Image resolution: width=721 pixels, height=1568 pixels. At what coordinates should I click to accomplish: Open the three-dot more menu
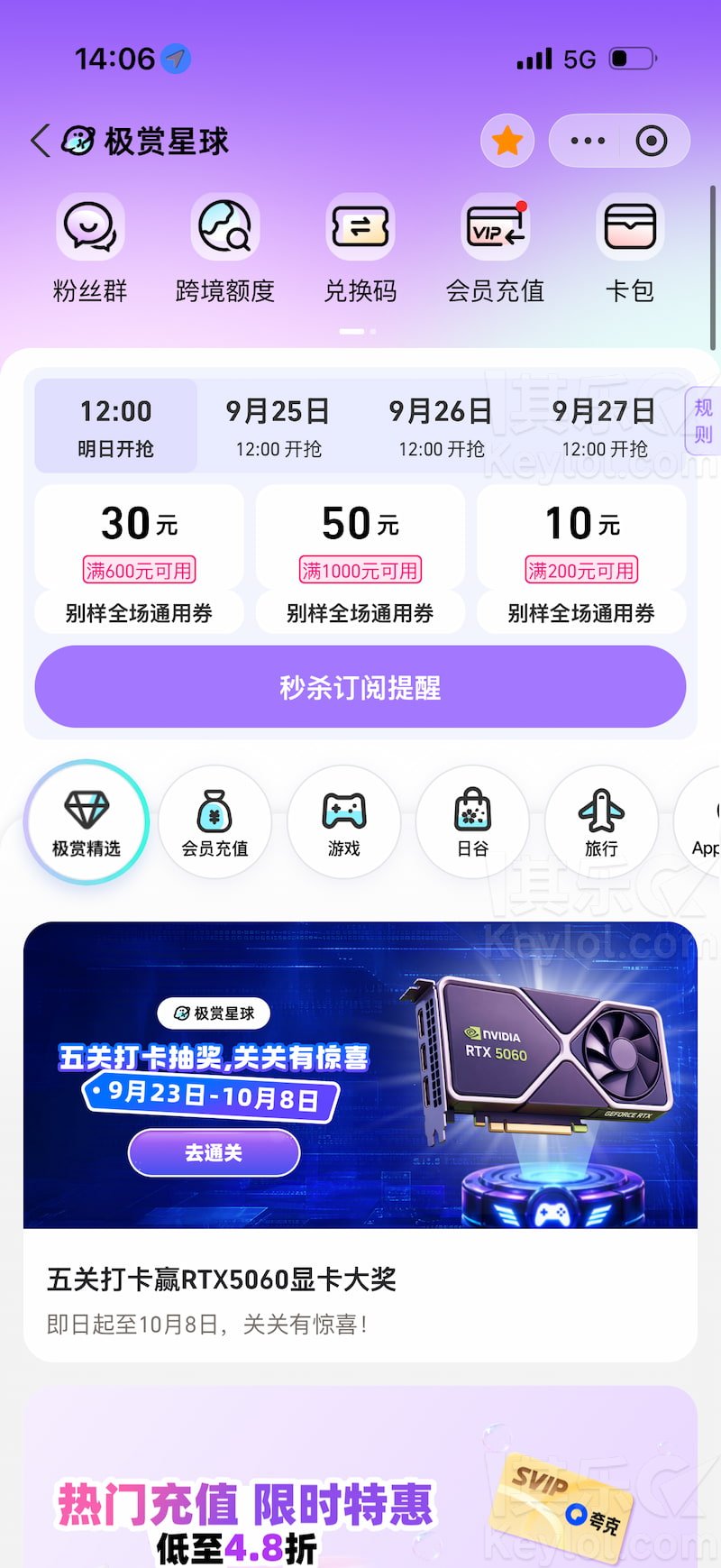tap(588, 141)
